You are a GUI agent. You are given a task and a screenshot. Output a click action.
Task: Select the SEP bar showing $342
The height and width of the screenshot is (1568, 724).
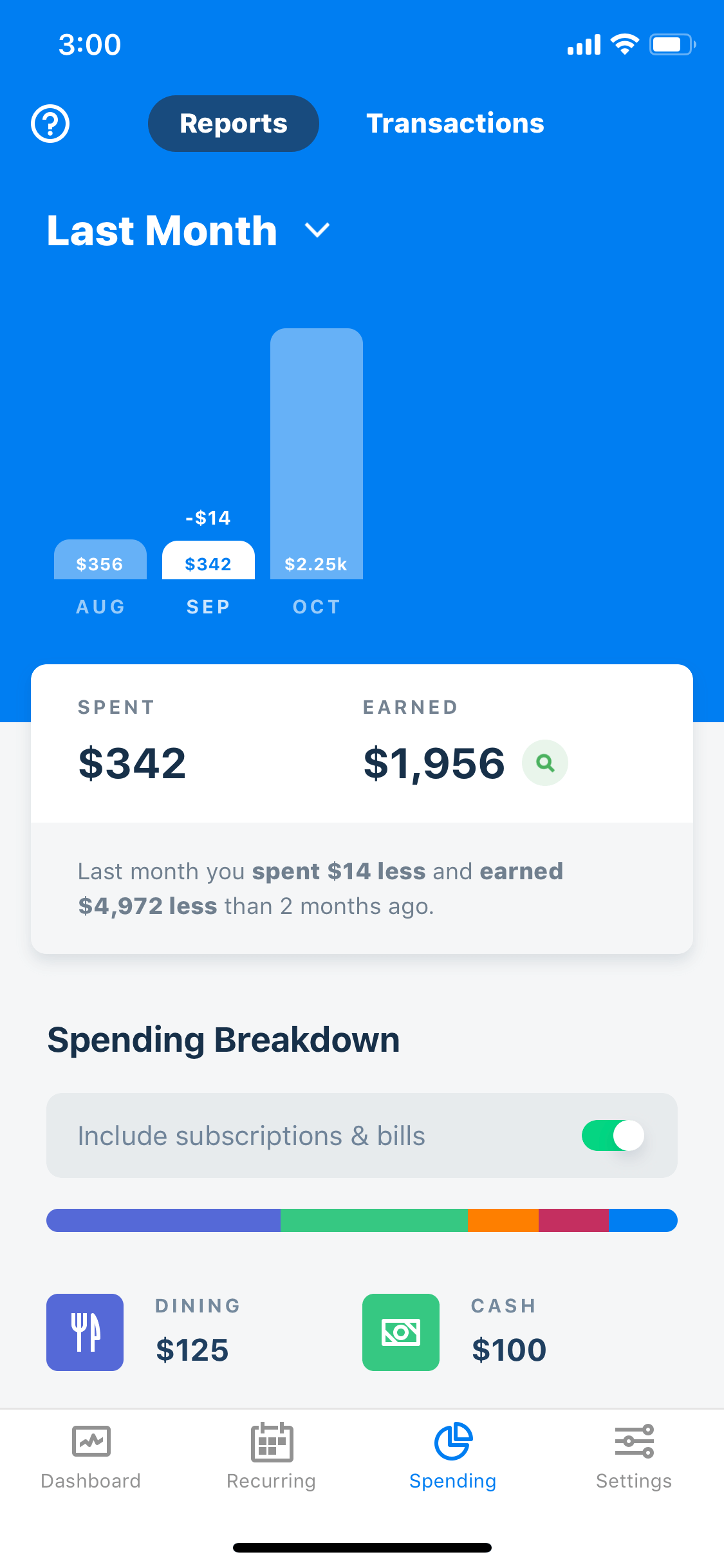[x=209, y=560]
